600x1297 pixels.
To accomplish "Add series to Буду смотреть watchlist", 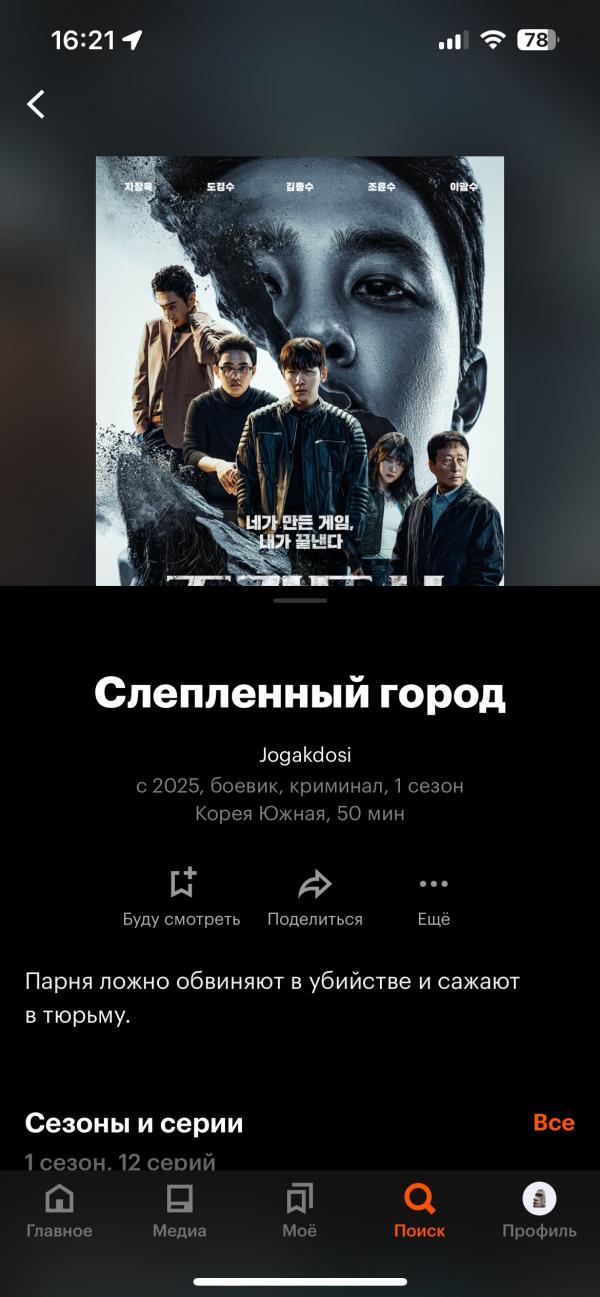I will tap(182, 897).
